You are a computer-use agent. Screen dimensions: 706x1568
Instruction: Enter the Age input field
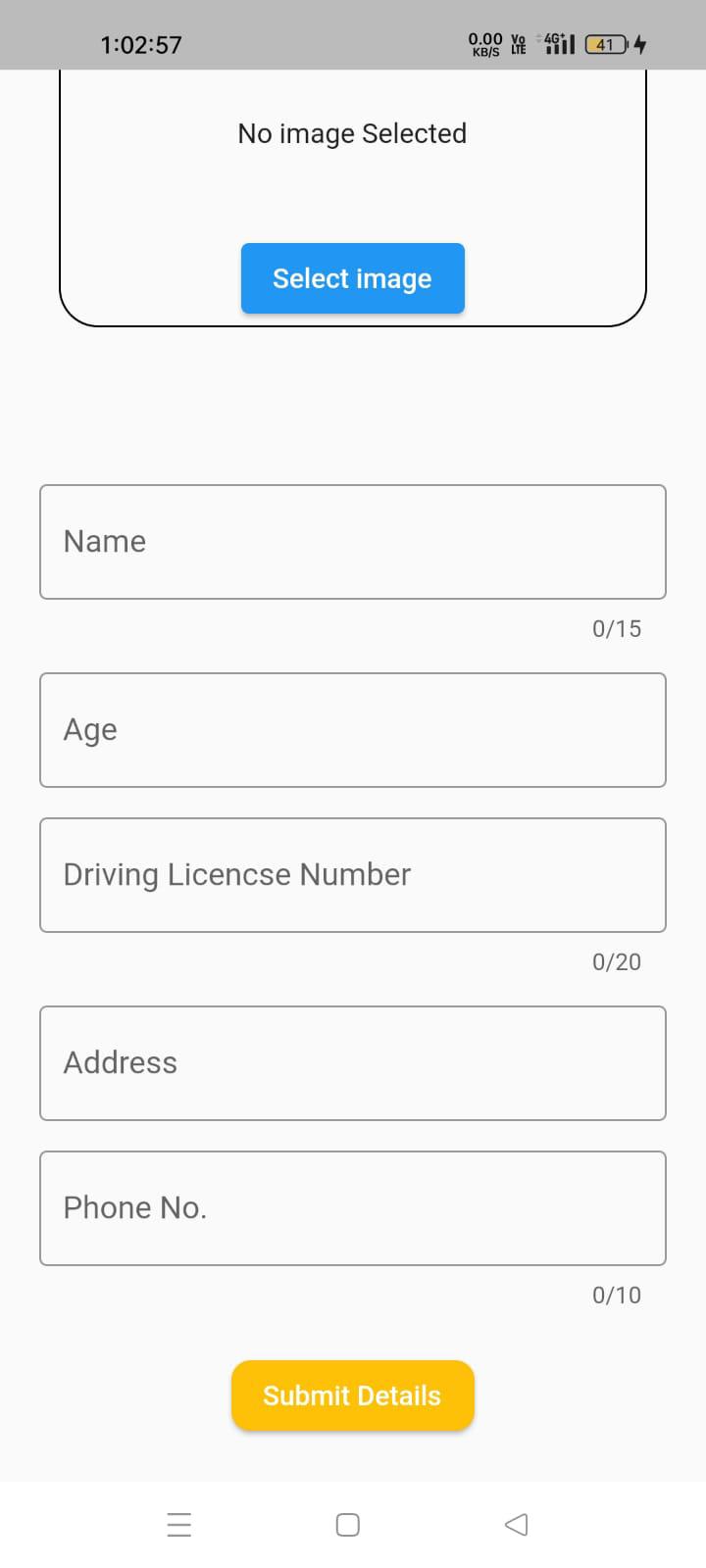(352, 730)
